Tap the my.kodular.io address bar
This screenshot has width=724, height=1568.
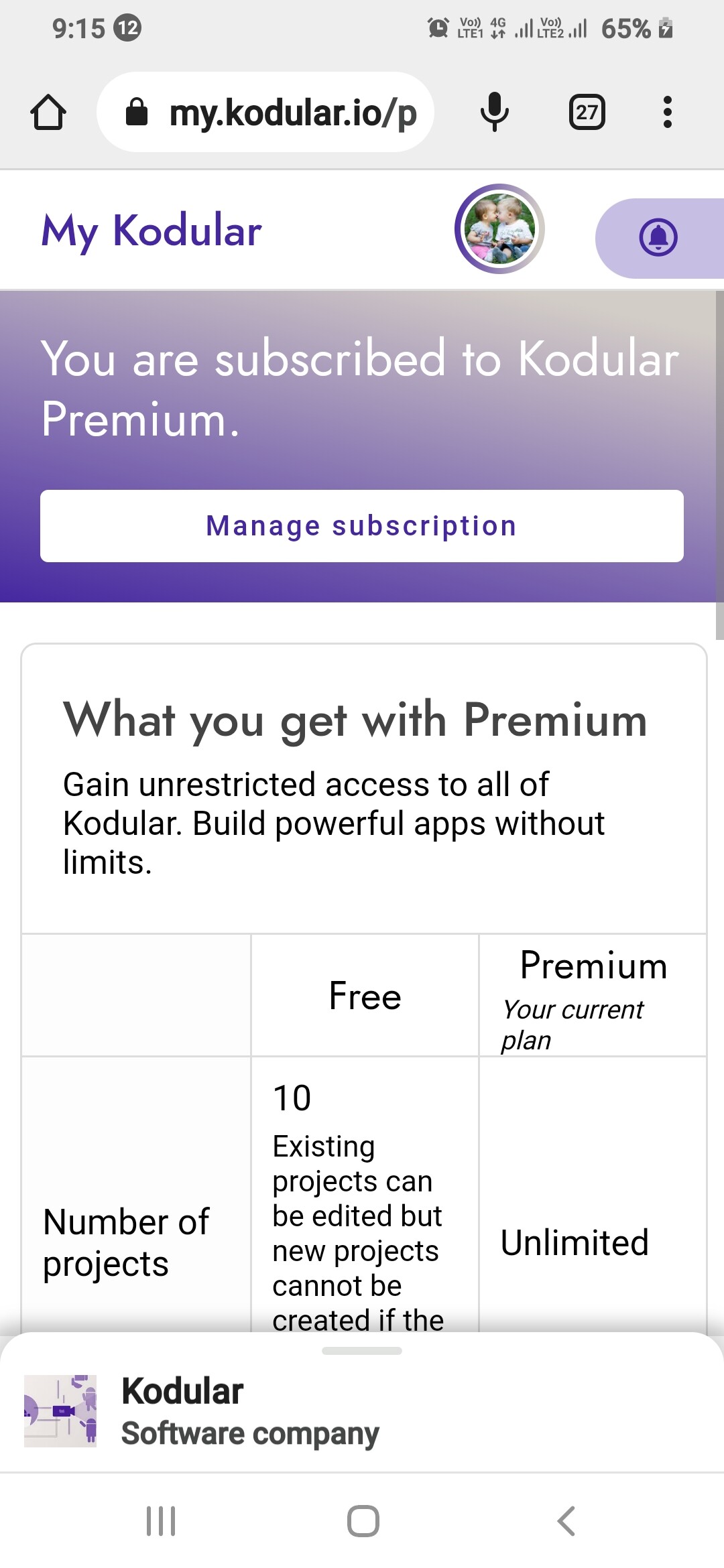(x=265, y=112)
